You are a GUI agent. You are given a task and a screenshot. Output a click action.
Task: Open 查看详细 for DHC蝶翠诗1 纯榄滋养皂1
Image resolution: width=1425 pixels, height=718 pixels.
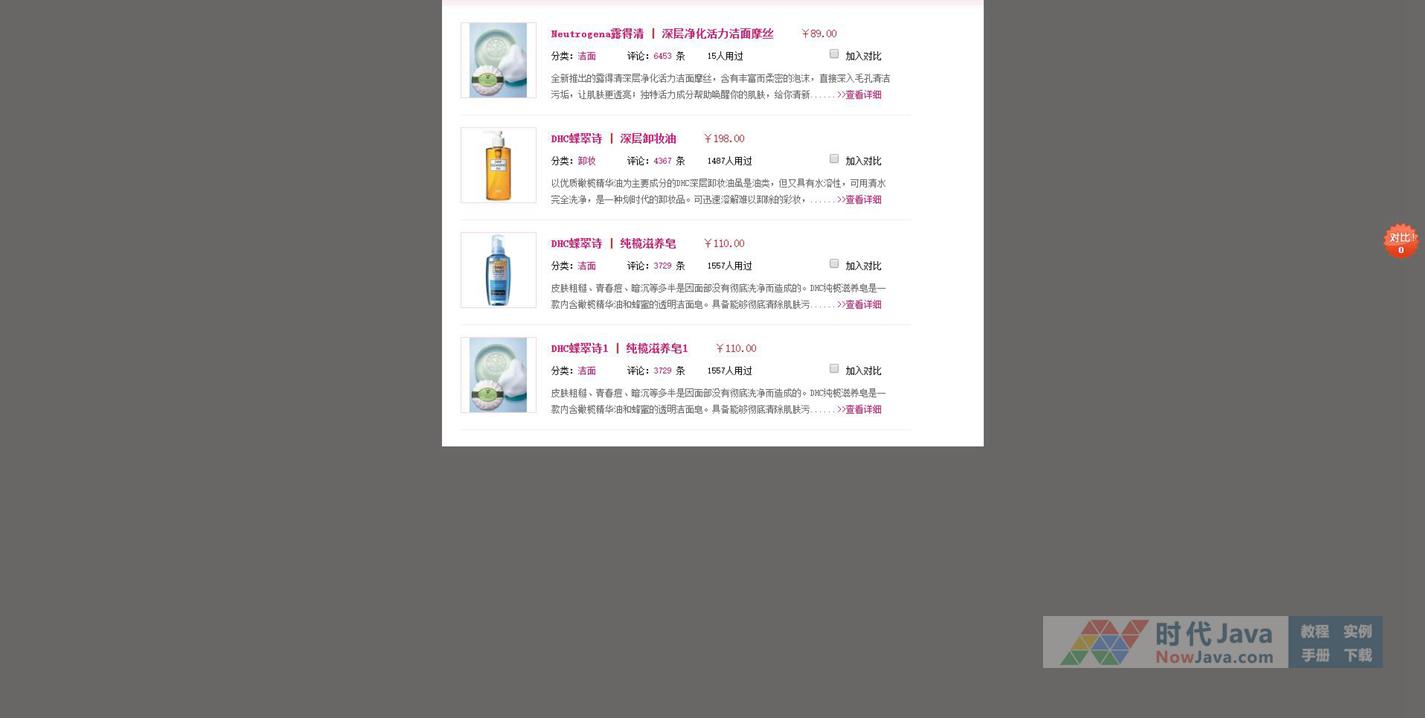click(863, 410)
